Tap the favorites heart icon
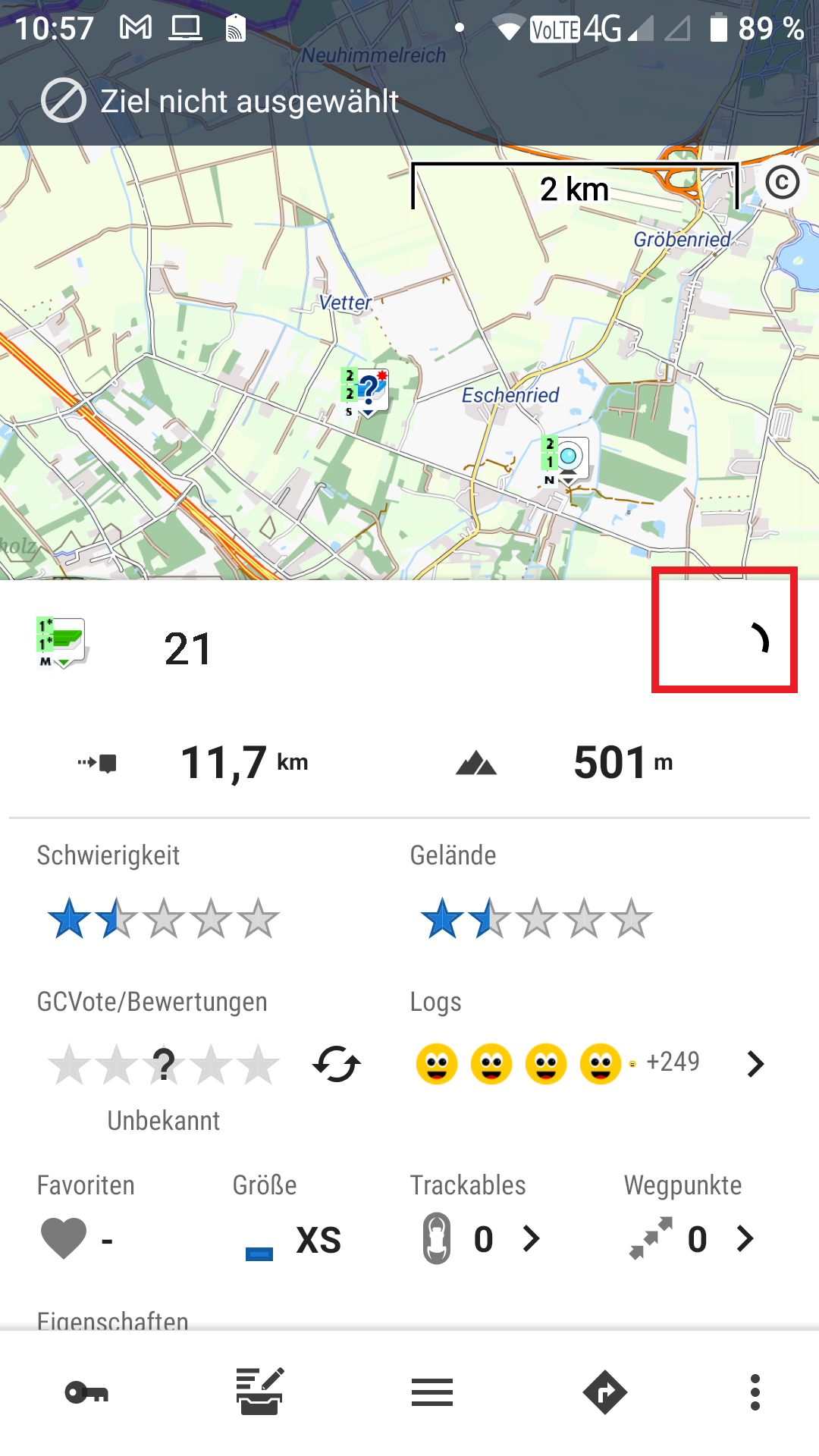 pyautogui.click(x=64, y=1238)
